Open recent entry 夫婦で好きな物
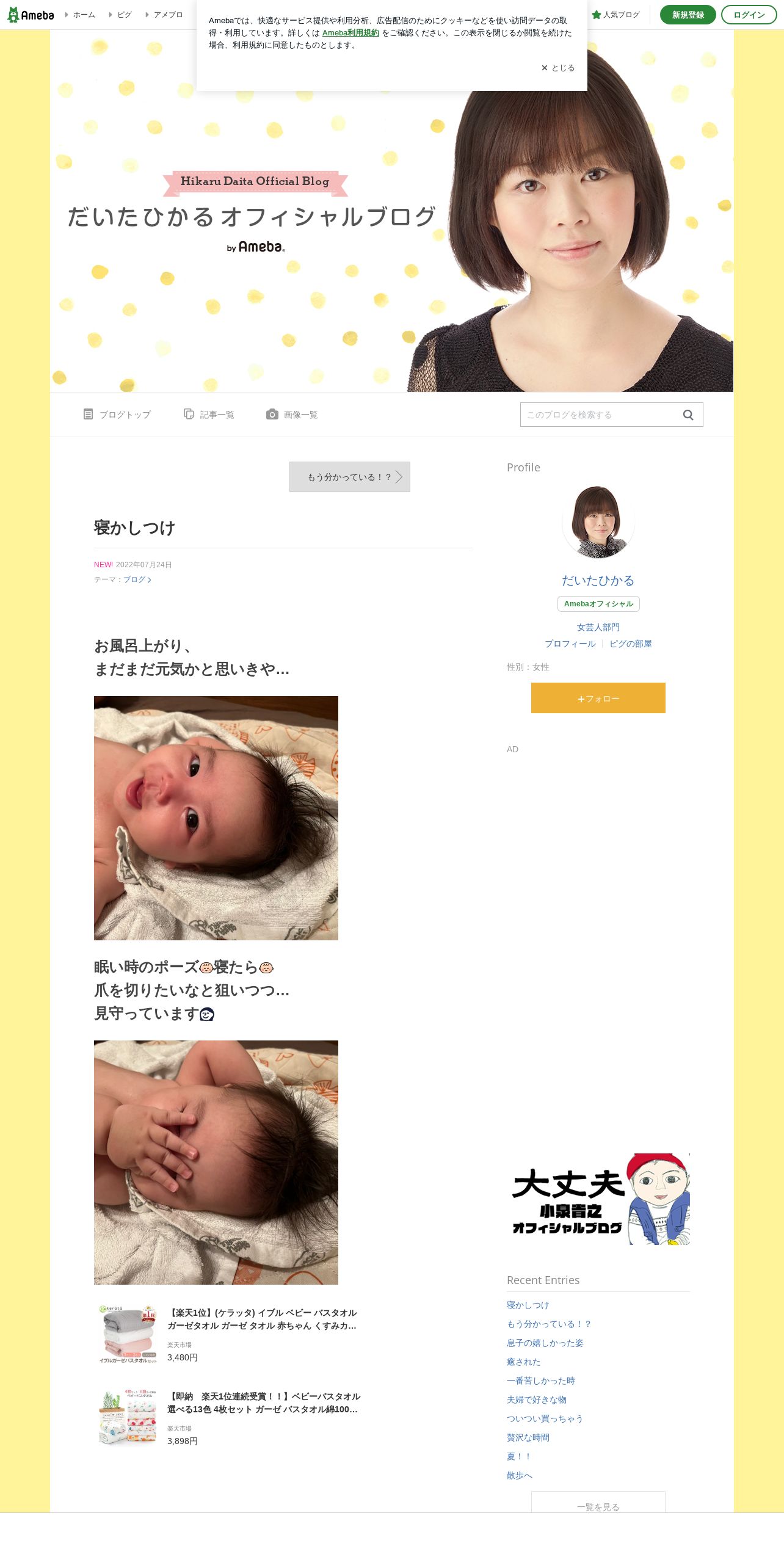The image size is (784, 1568). [x=536, y=1399]
